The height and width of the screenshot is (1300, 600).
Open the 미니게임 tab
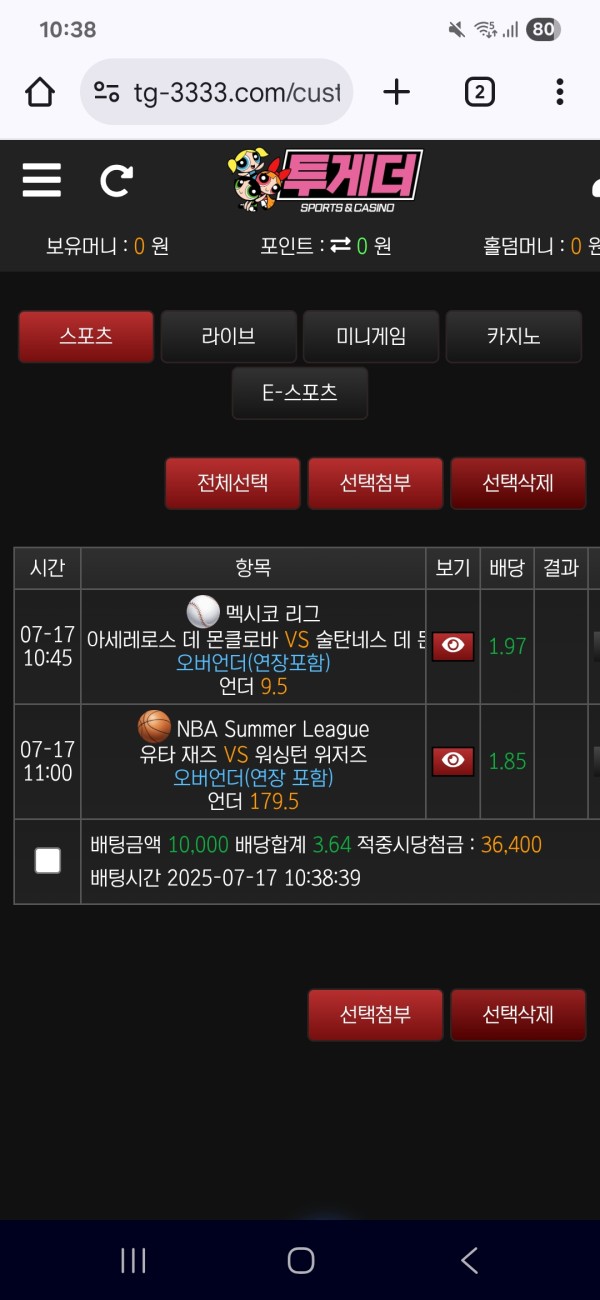click(x=371, y=337)
